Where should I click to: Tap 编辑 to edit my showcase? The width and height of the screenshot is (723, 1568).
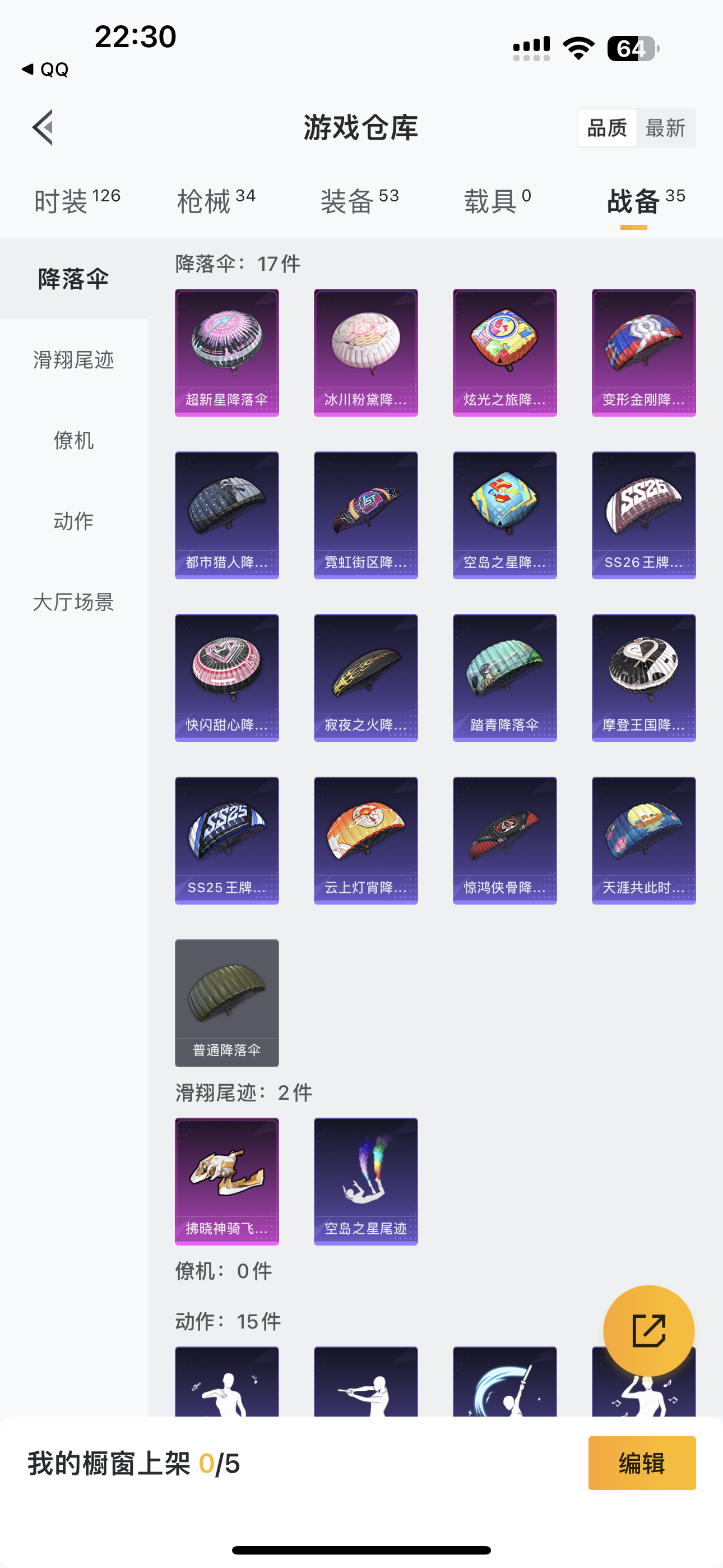click(641, 1463)
